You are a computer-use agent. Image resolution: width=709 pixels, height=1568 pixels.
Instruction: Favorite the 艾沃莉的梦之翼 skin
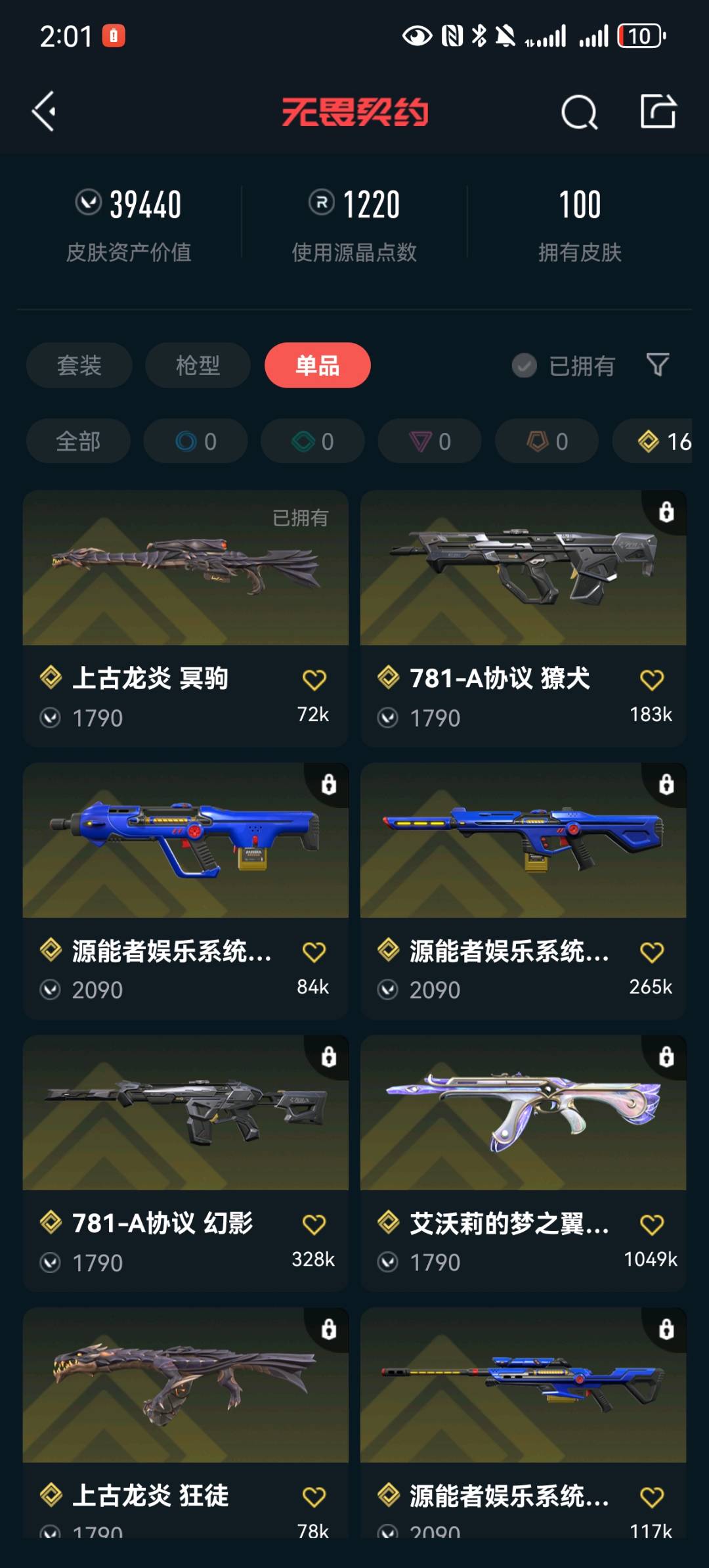tap(651, 1224)
